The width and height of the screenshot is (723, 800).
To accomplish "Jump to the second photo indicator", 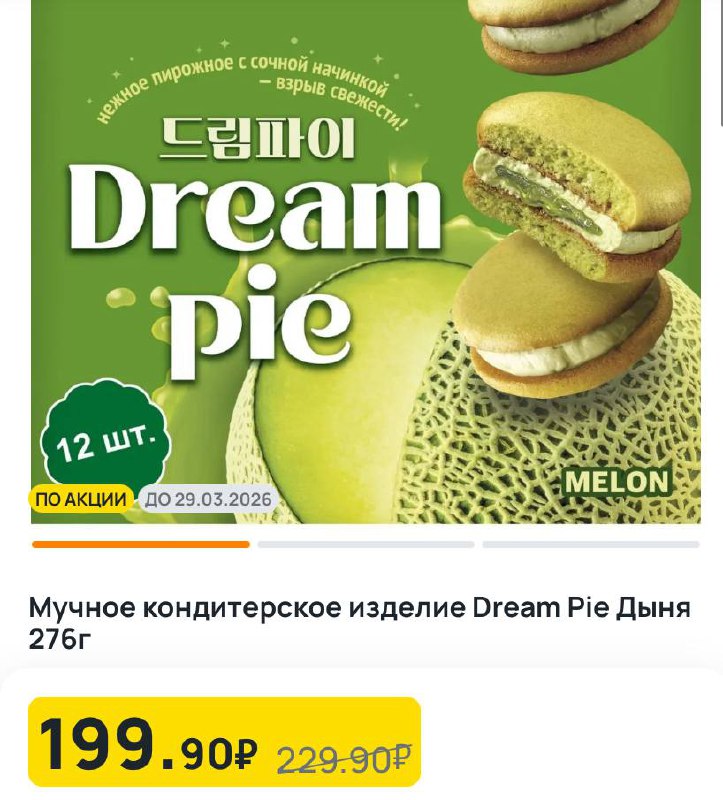I will [365, 545].
